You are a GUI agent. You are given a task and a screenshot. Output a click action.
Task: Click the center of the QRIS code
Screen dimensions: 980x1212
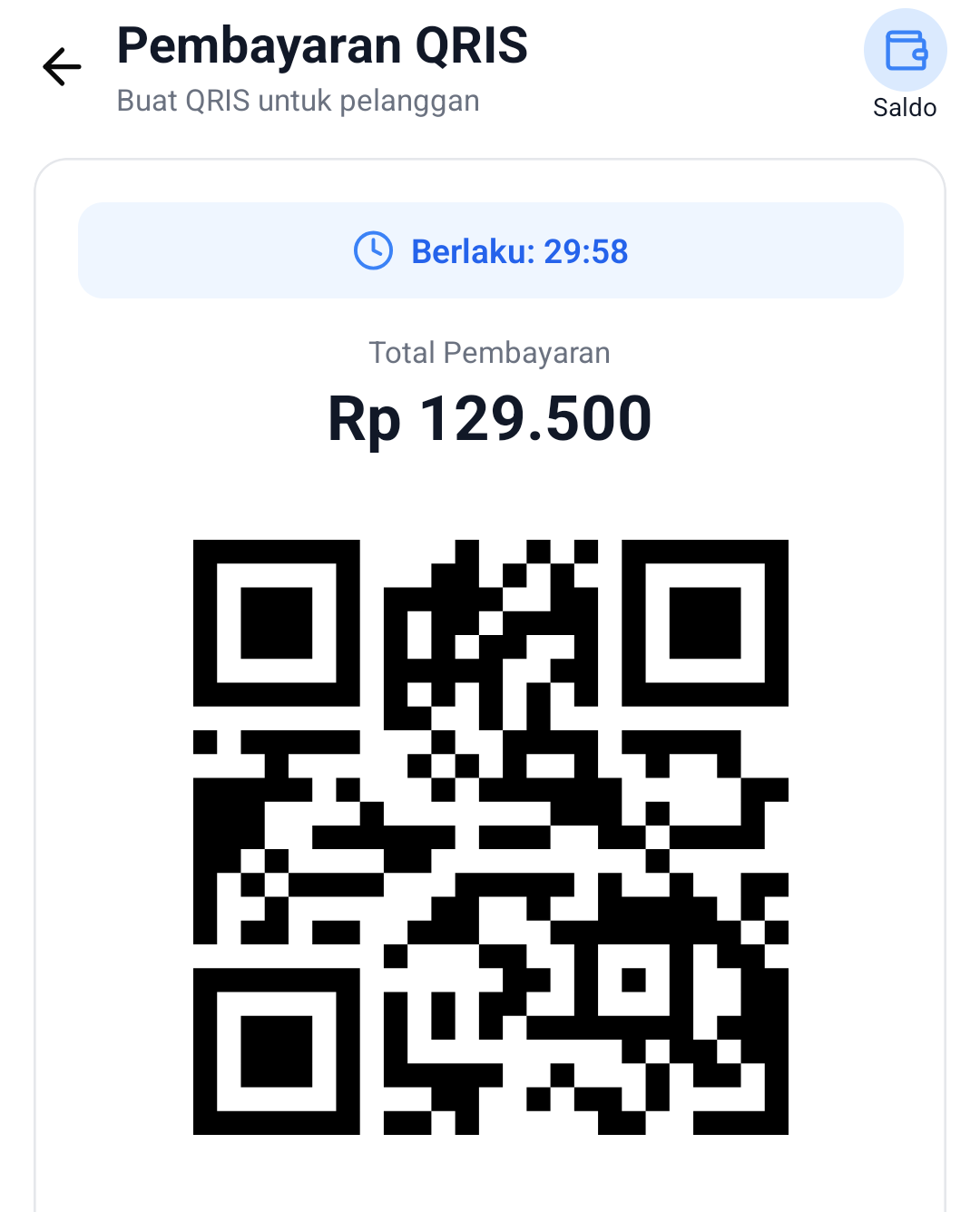(x=490, y=835)
